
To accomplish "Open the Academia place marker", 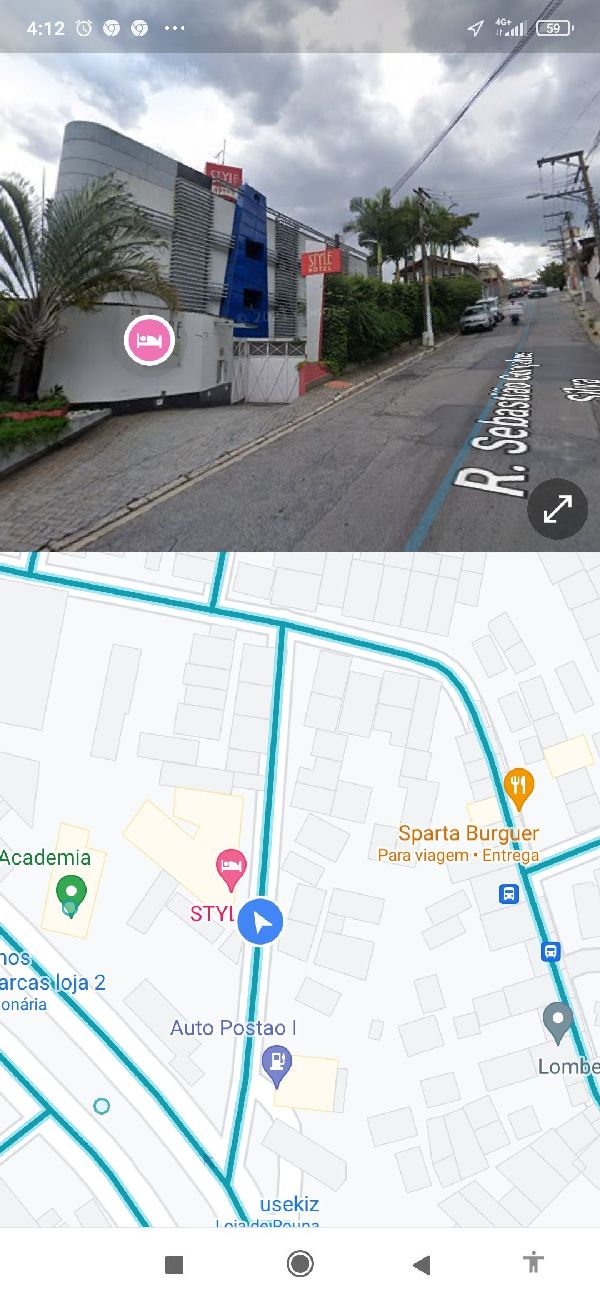I will pos(69,892).
